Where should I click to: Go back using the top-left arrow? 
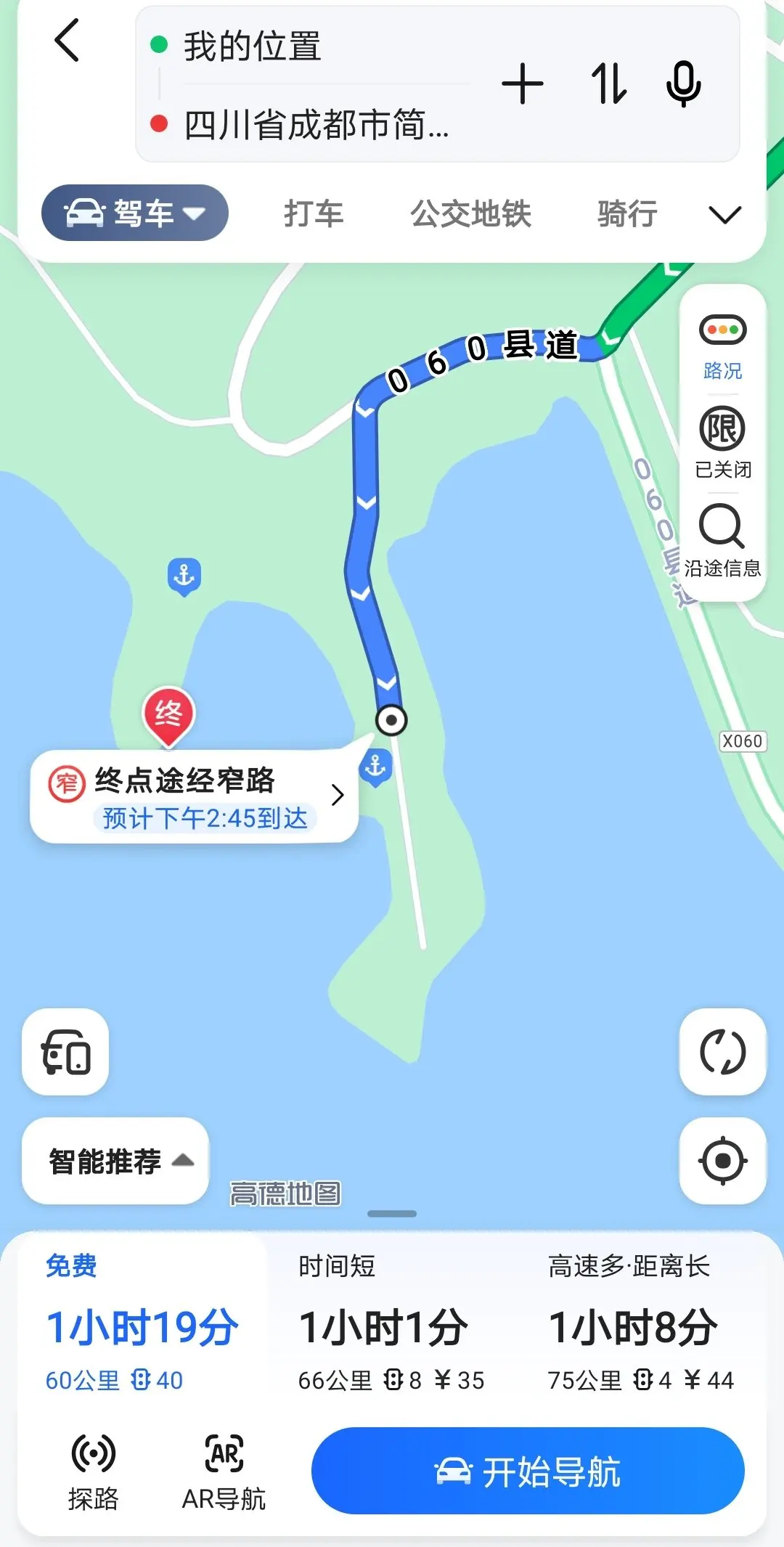tap(67, 40)
